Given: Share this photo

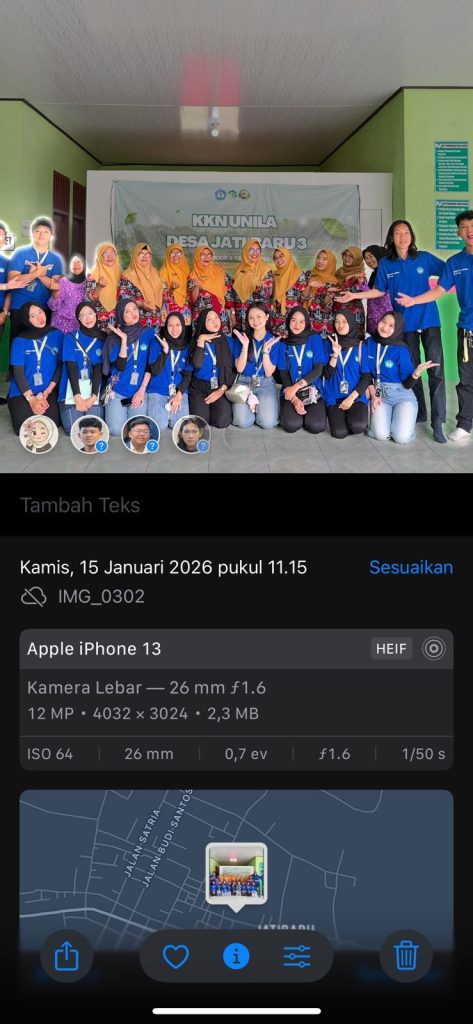Looking at the screenshot, I should 67,957.
